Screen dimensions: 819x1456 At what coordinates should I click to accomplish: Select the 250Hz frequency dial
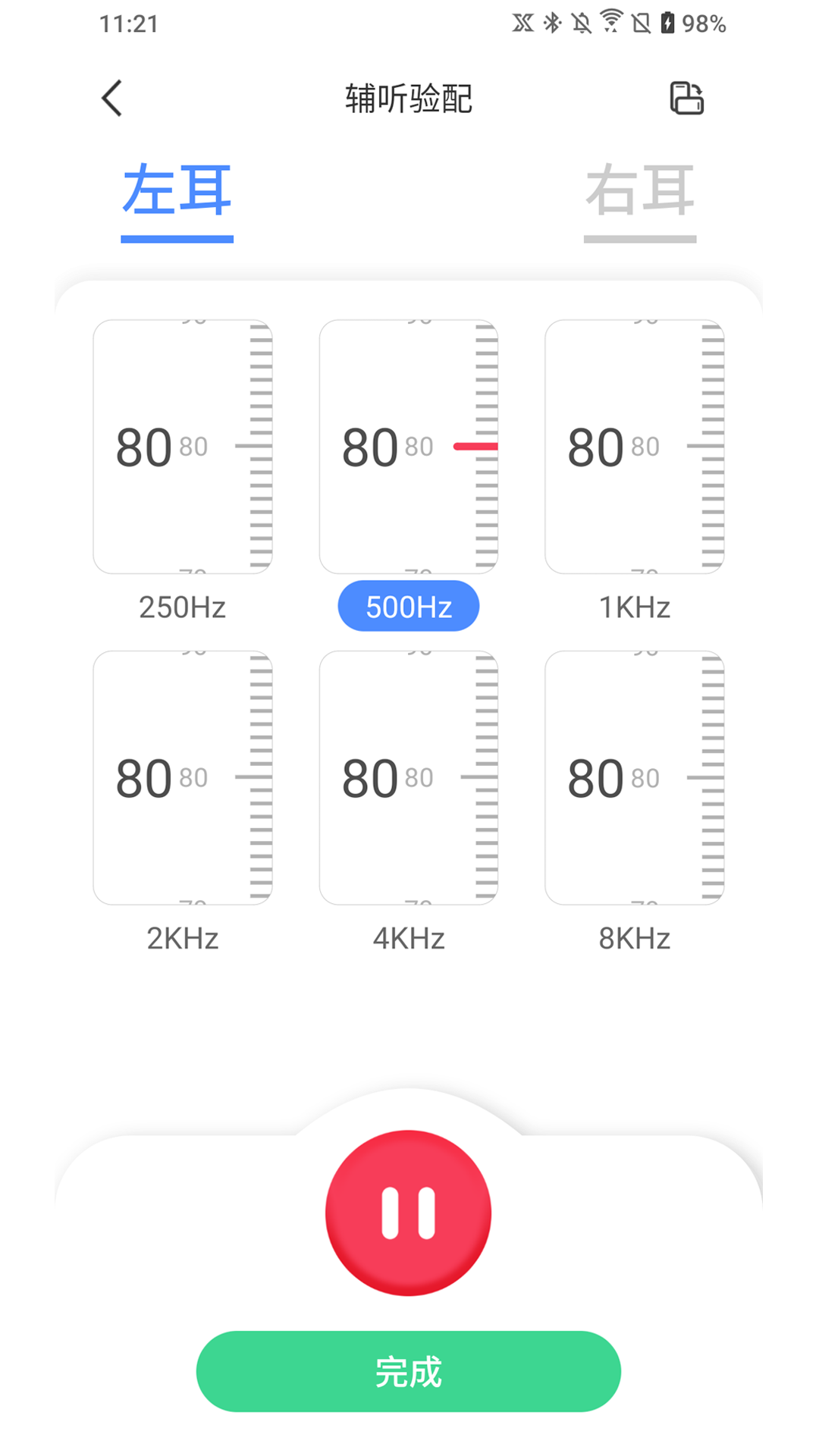coord(183,447)
